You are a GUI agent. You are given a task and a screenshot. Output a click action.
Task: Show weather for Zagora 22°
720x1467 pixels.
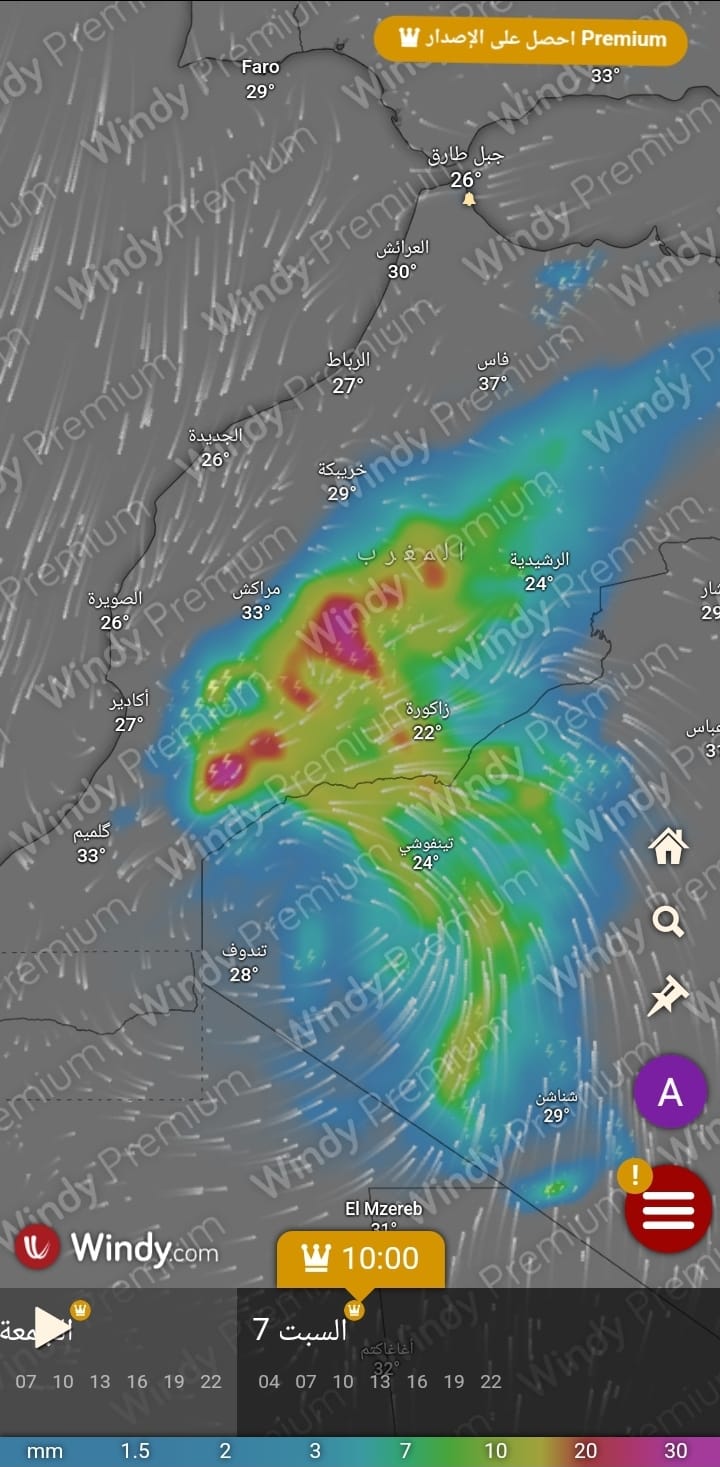427,721
